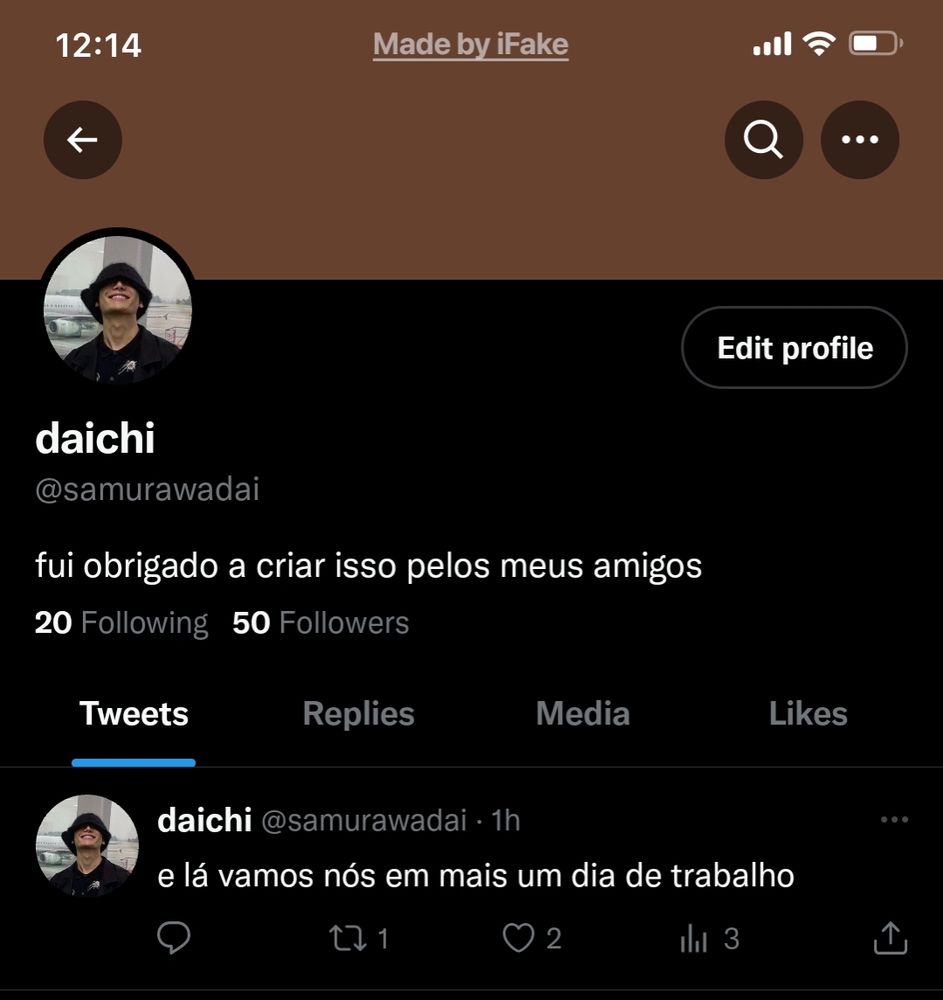Select the Tweets tab
Image resolution: width=943 pixels, height=1000 pixels.
click(x=134, y=714)
